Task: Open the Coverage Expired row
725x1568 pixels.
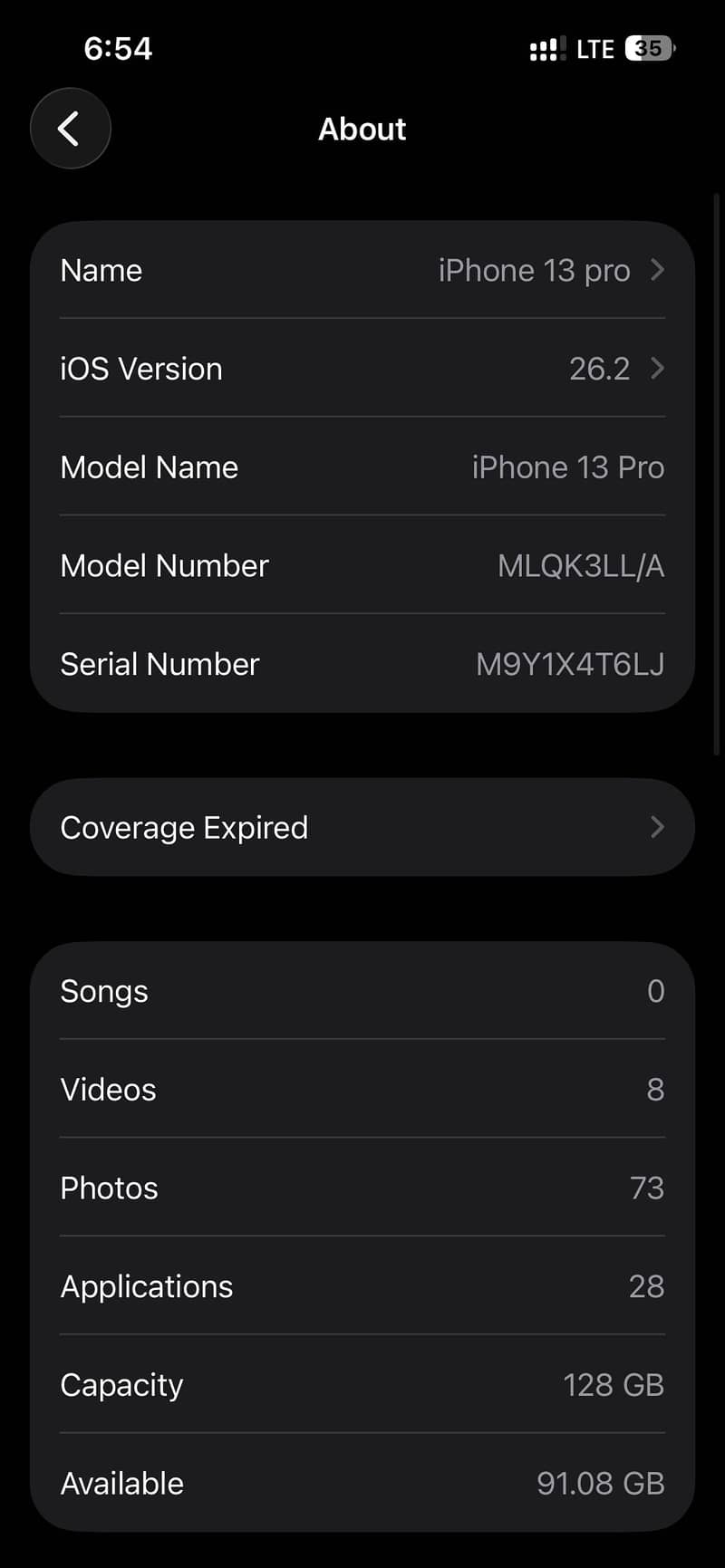Action: [x=362, y=827]
